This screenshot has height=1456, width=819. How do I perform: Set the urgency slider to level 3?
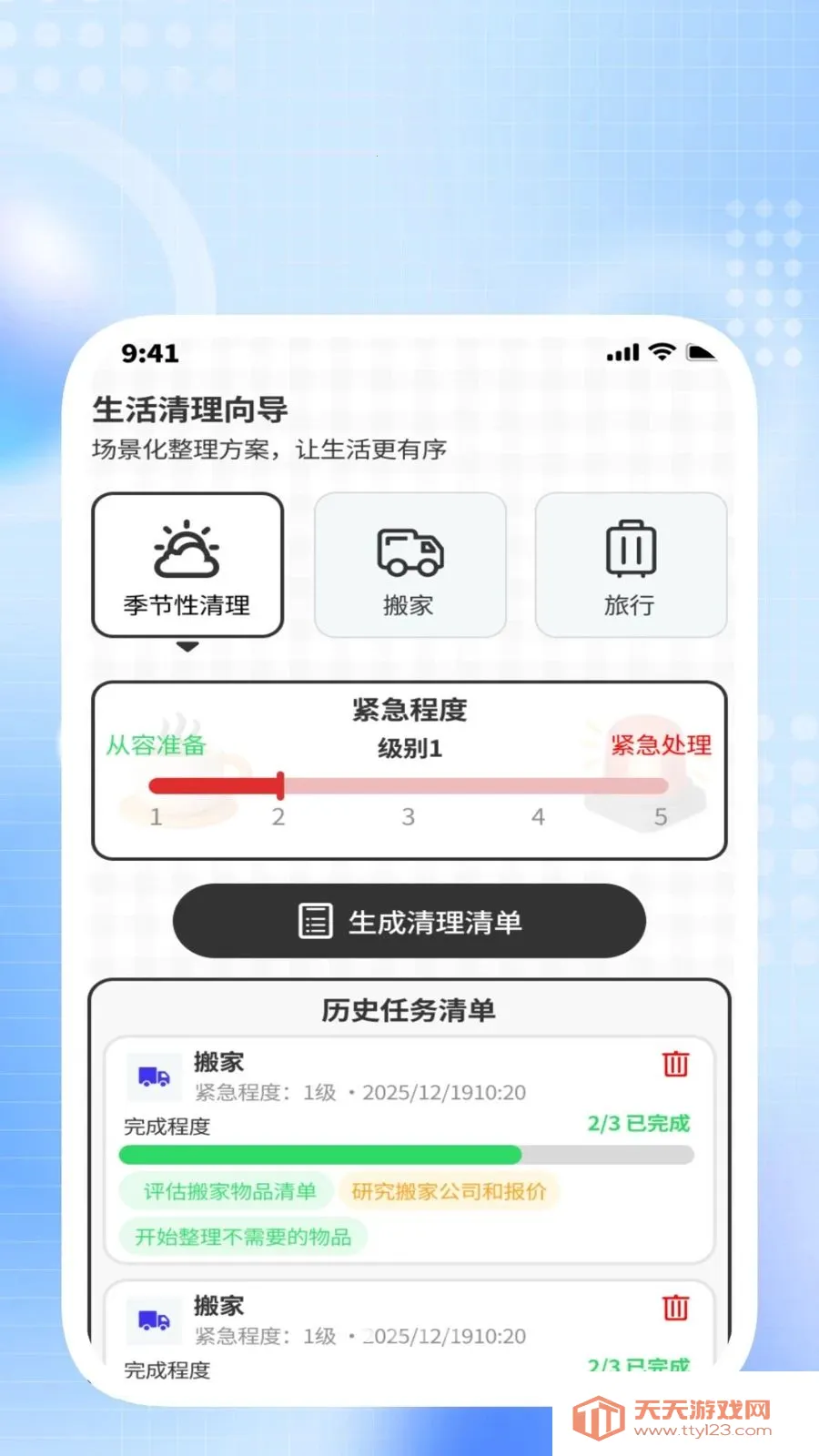409,784
